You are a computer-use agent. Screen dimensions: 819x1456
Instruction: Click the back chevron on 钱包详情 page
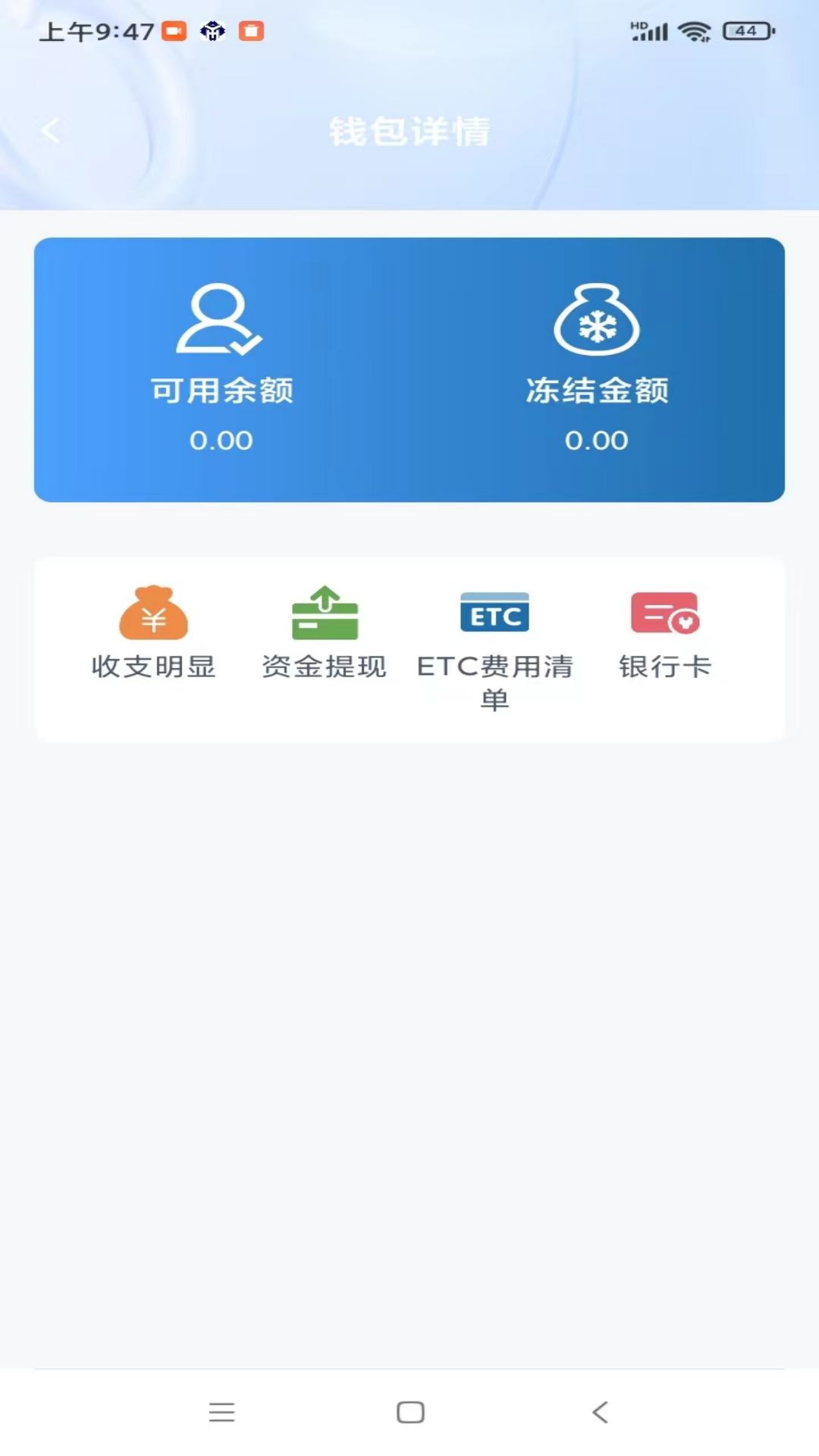(x=52, y=129)
